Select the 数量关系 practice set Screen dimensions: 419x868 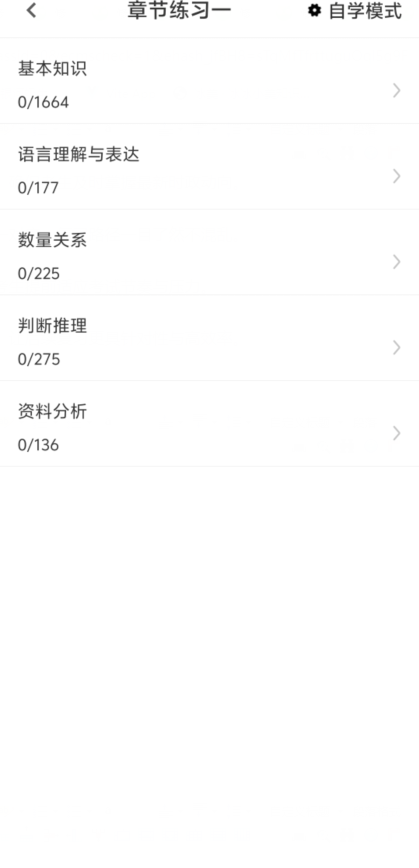[209, 252]
